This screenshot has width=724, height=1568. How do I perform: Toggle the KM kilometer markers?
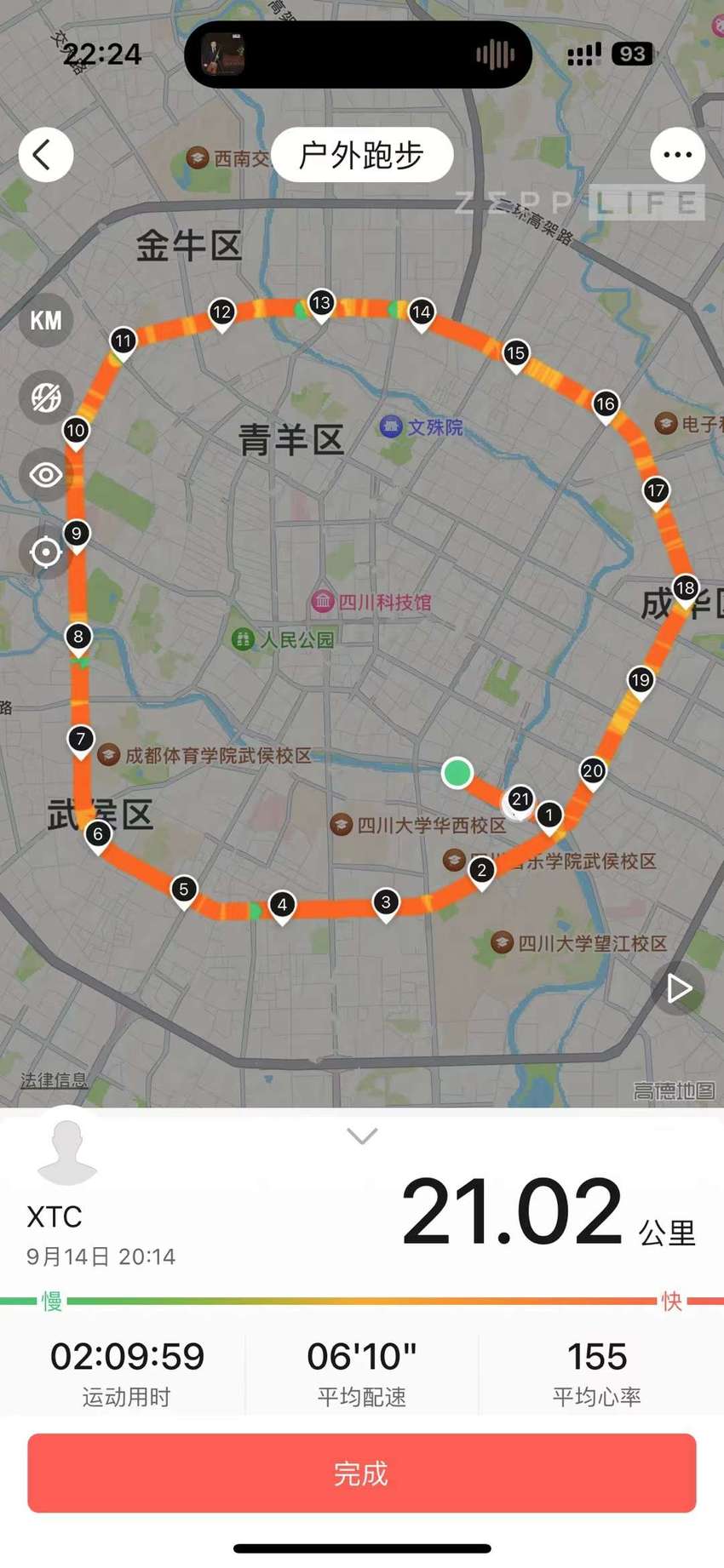click(46, 320)
